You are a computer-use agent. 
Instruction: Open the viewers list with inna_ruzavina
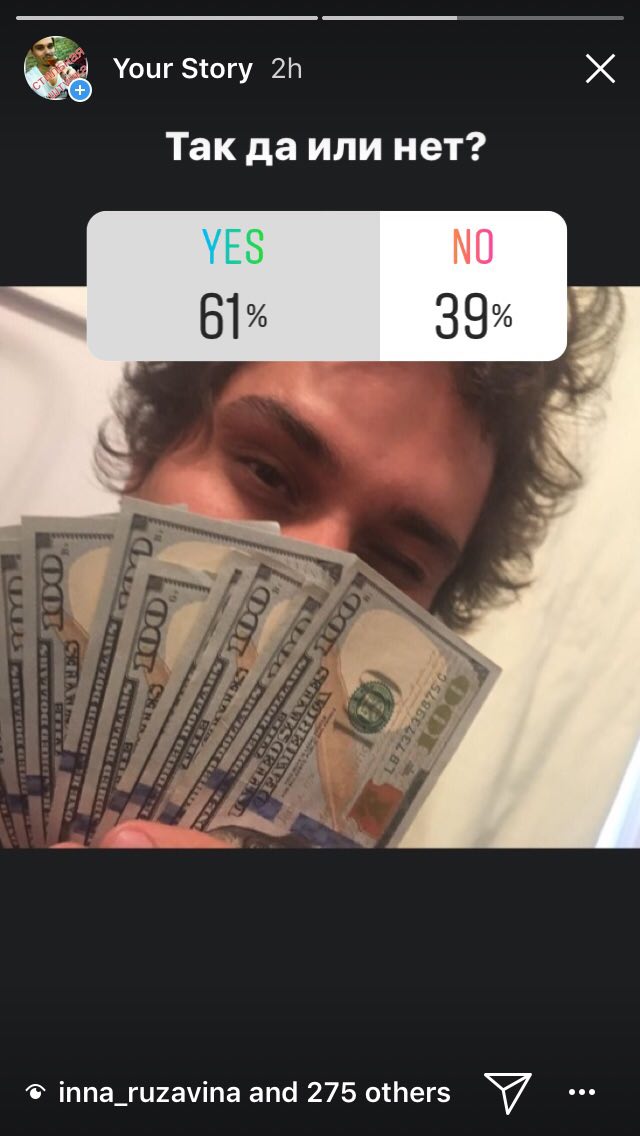(238, 1092)
